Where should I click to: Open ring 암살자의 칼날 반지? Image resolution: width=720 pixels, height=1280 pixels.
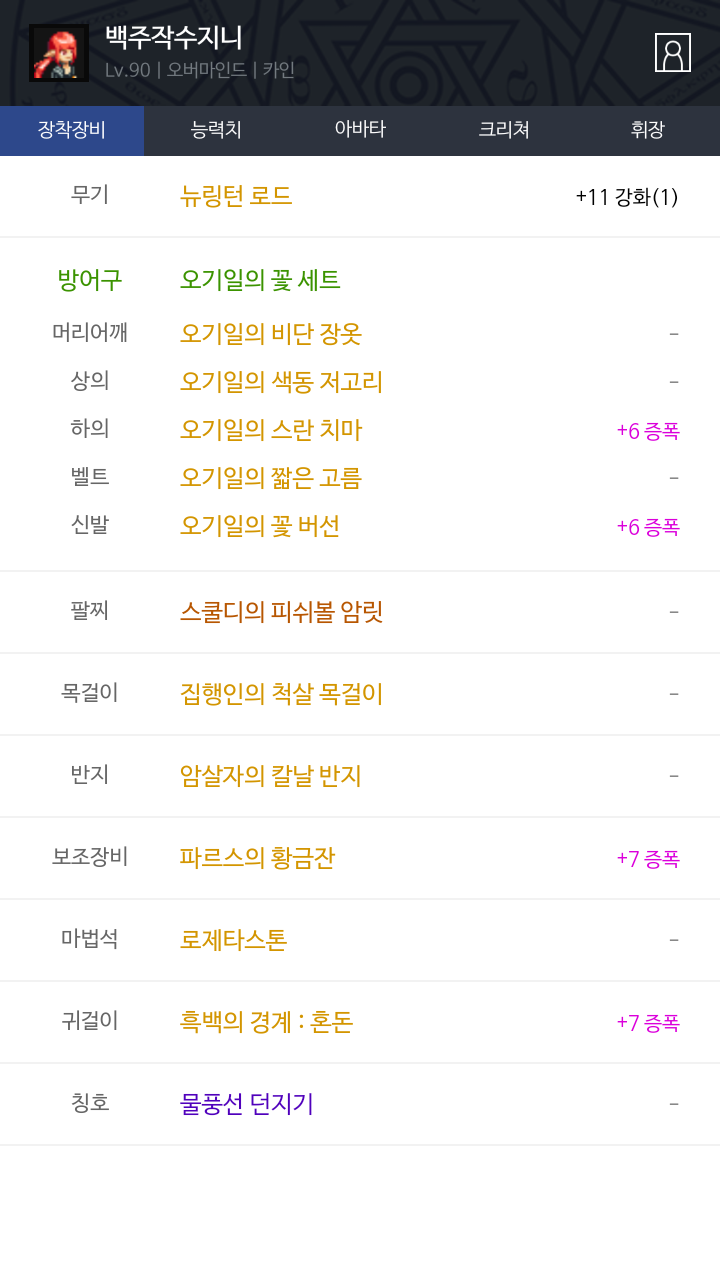pos(271,776)
